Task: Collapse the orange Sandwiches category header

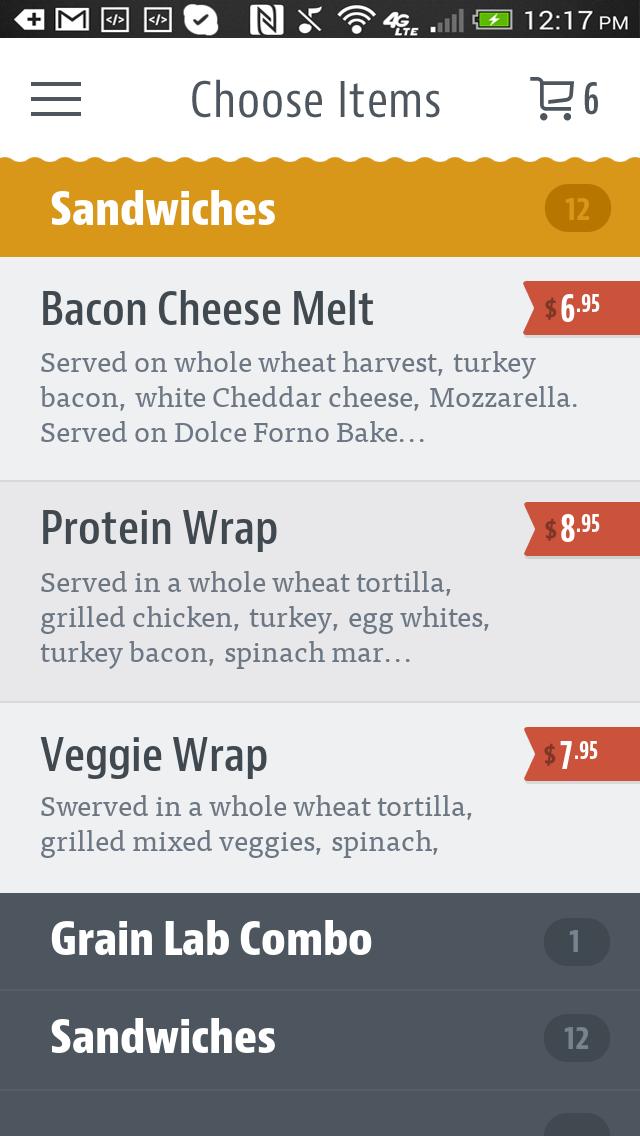Action: (320, 209)
